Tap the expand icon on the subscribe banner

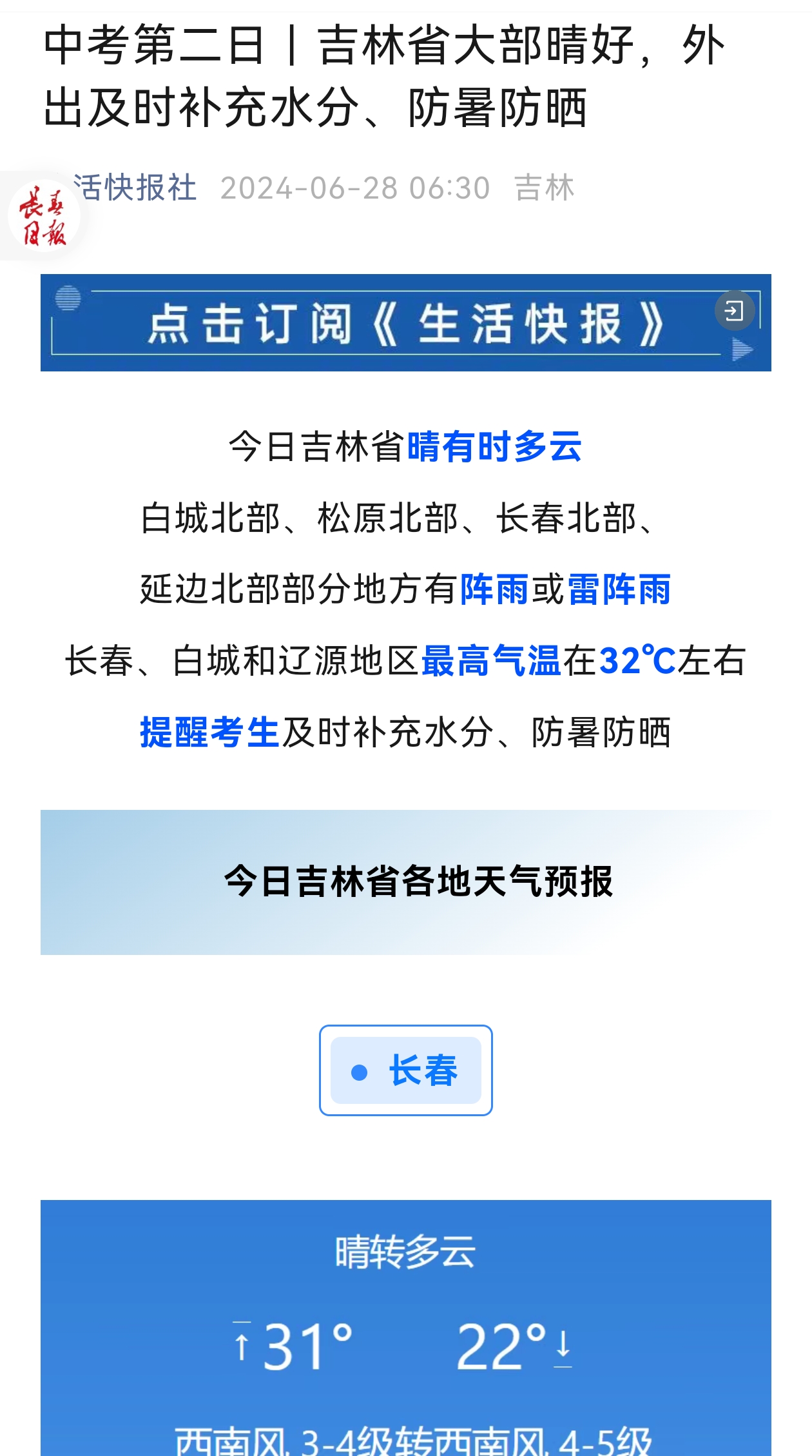click(734, 311)
